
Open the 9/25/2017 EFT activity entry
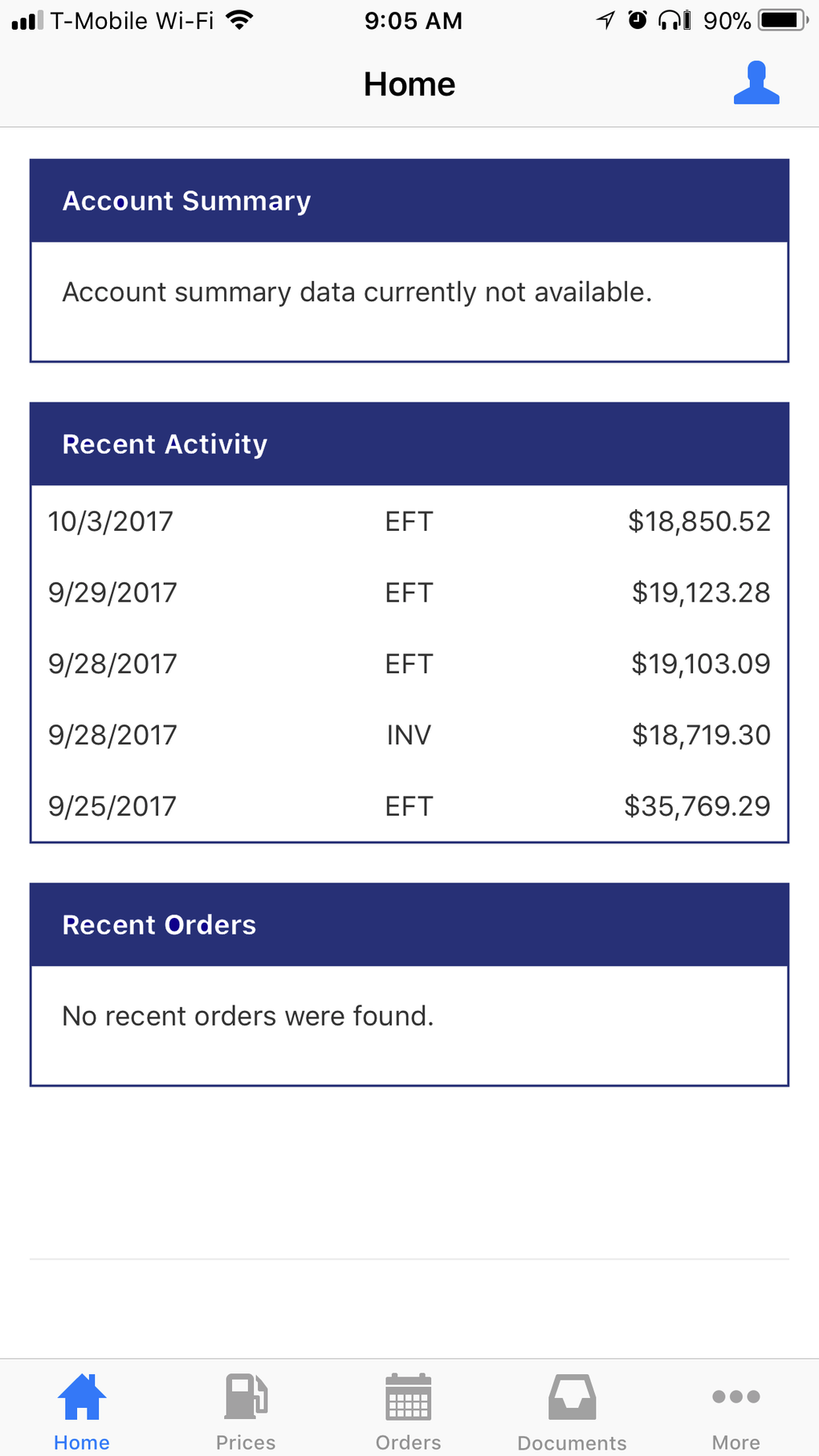coord(409,805)
